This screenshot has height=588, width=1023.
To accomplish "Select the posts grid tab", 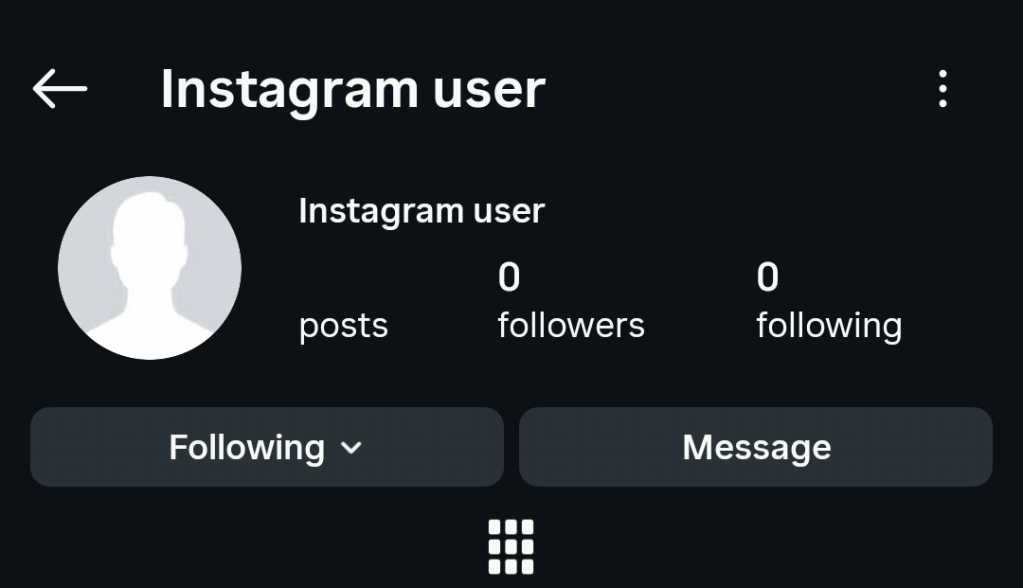I will tap(510, 547).
